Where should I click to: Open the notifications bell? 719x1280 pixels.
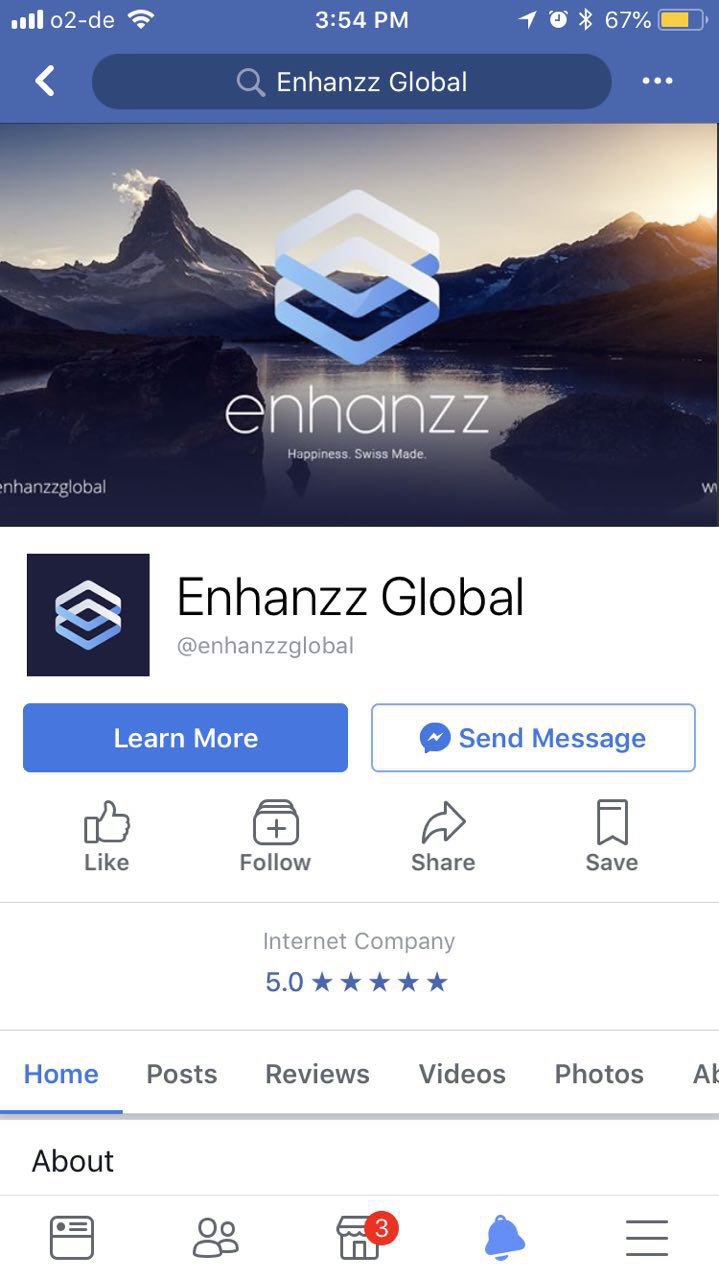pyautogui.click(x=504, y=1237)
